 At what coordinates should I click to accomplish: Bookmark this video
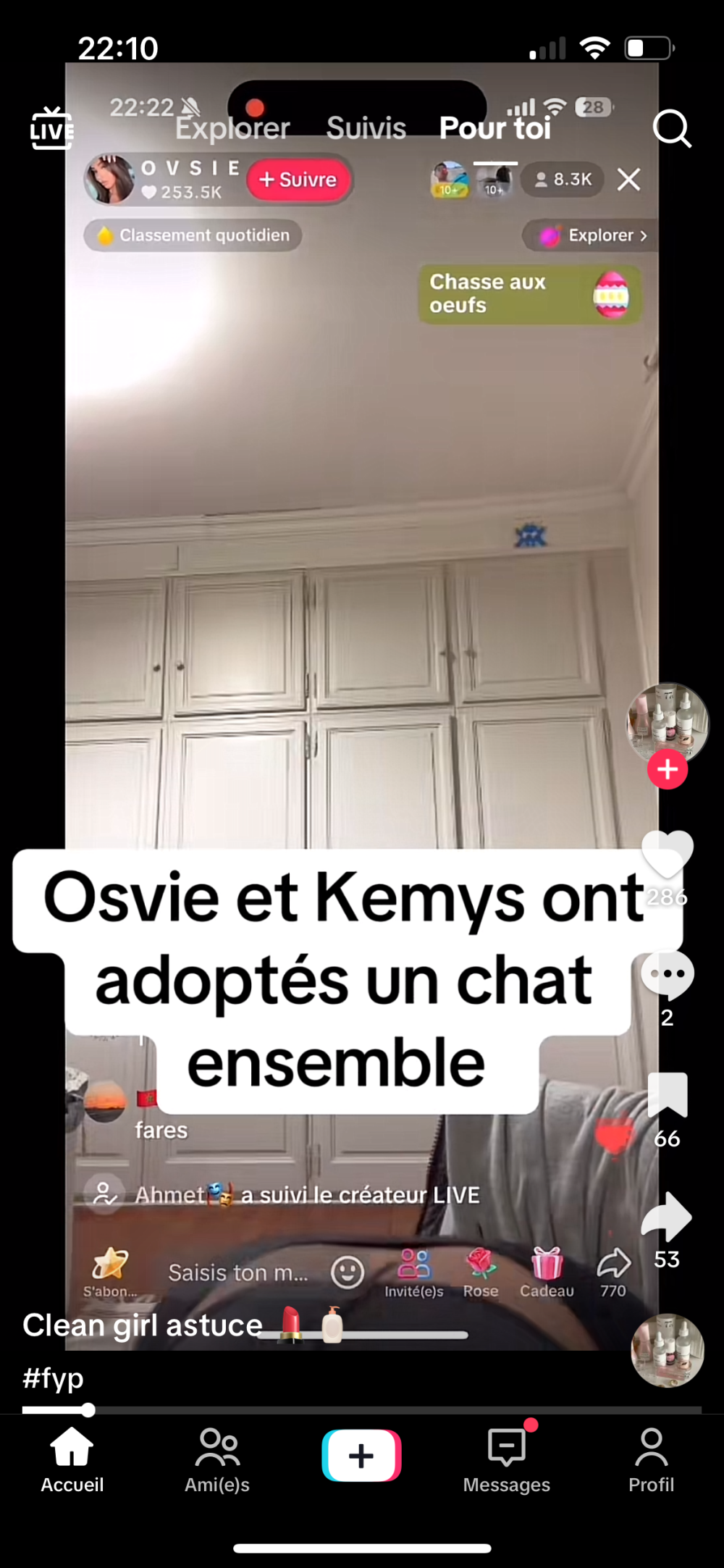(x=667, y=1094)
